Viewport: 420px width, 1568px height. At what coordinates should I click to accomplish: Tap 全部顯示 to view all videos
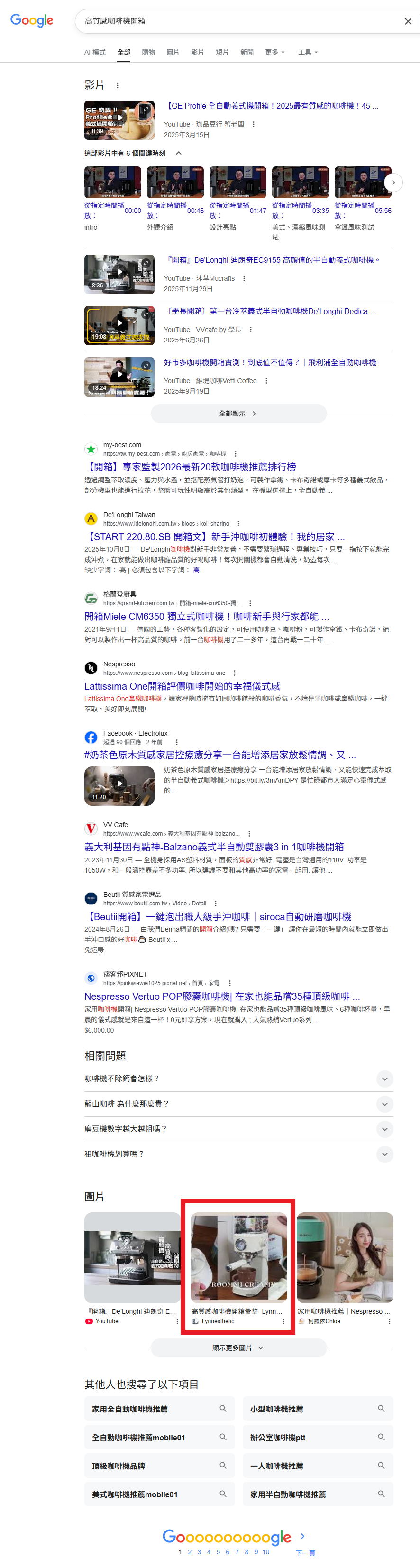(238, 413)
